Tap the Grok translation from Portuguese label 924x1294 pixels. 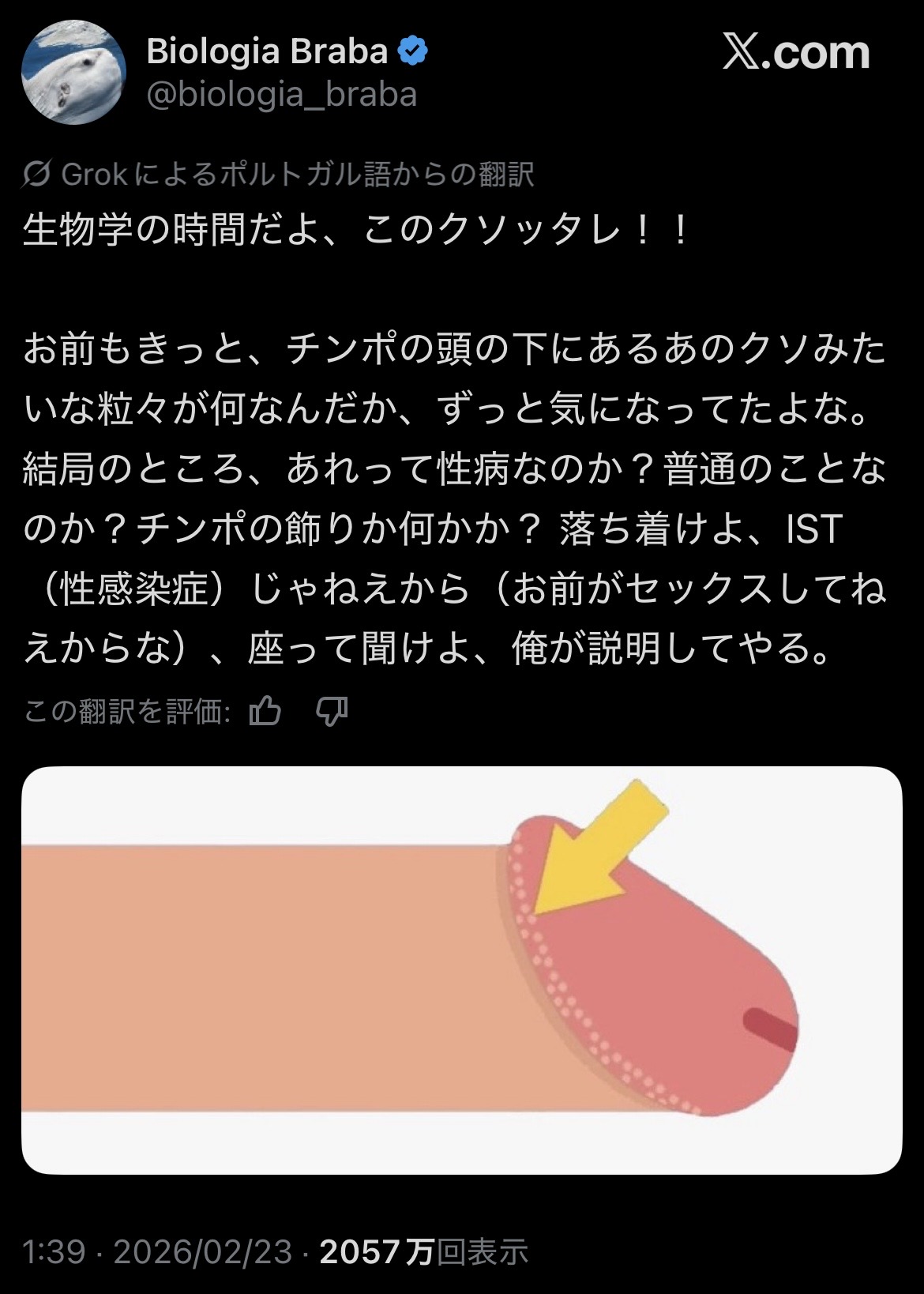pyautogui.click(x=278, y=174)
